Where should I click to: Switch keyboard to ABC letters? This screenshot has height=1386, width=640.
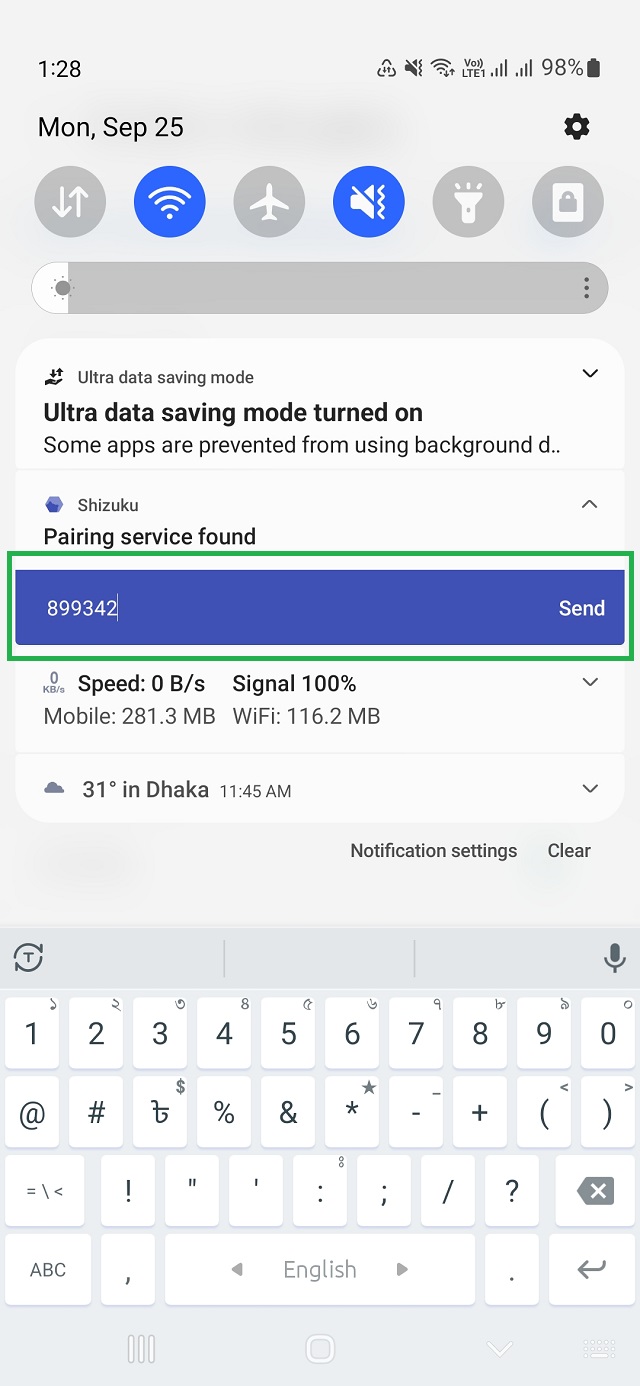48,1270
